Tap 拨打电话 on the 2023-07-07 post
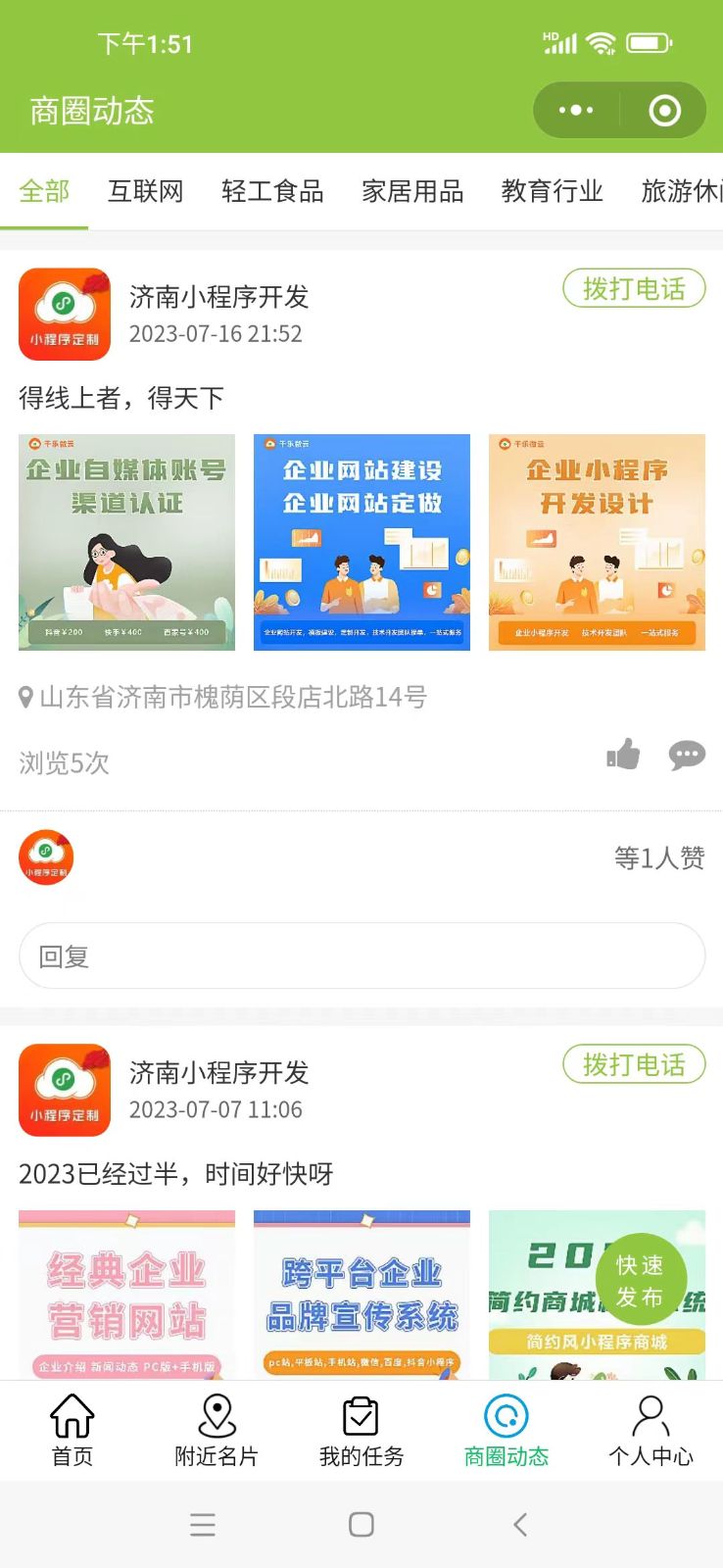This screenshot has width=723, height=1568. [634, 1064]
